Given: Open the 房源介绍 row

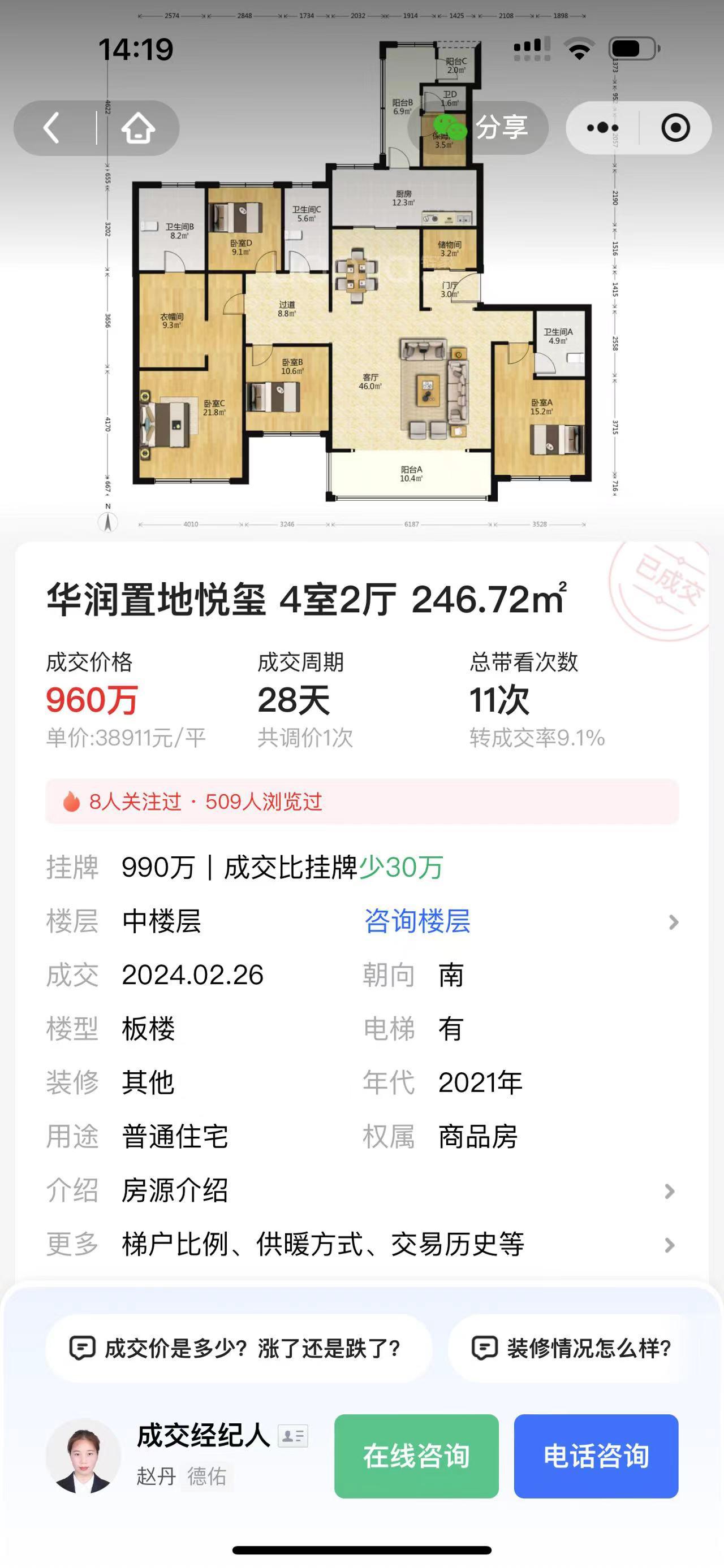Looking at the screenshot, I should coord(361,1190).
